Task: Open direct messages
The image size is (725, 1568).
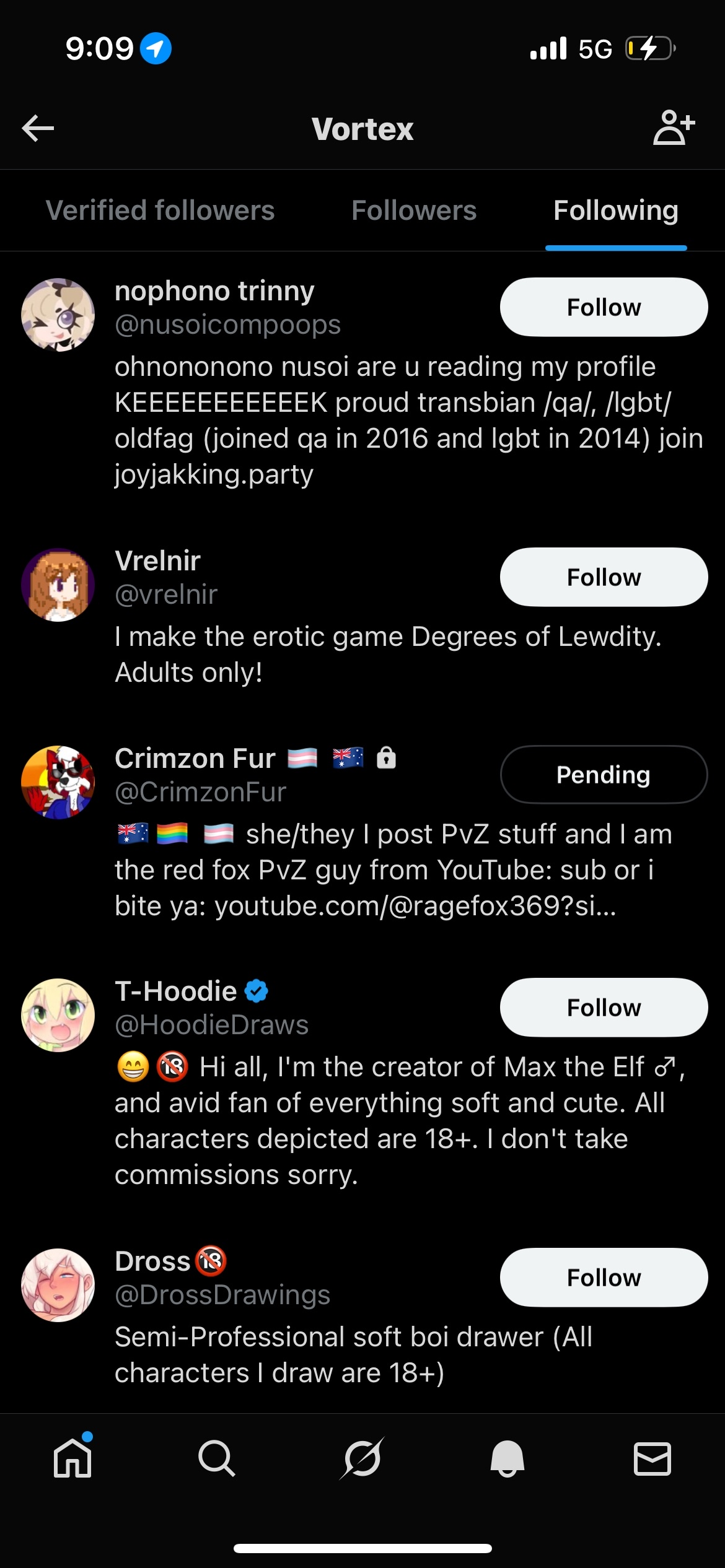Action: pos(652,1458)
